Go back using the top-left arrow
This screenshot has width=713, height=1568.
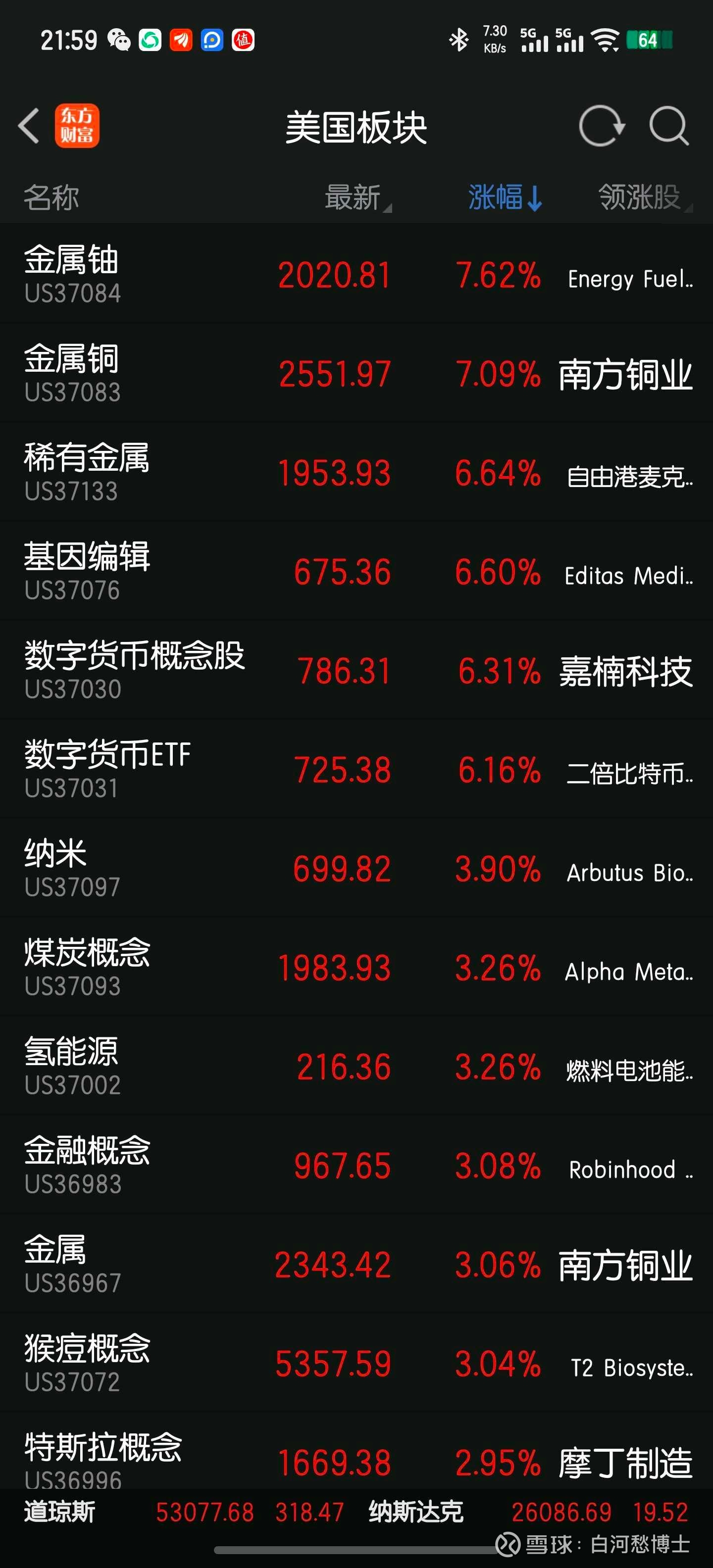click(29, 126)
